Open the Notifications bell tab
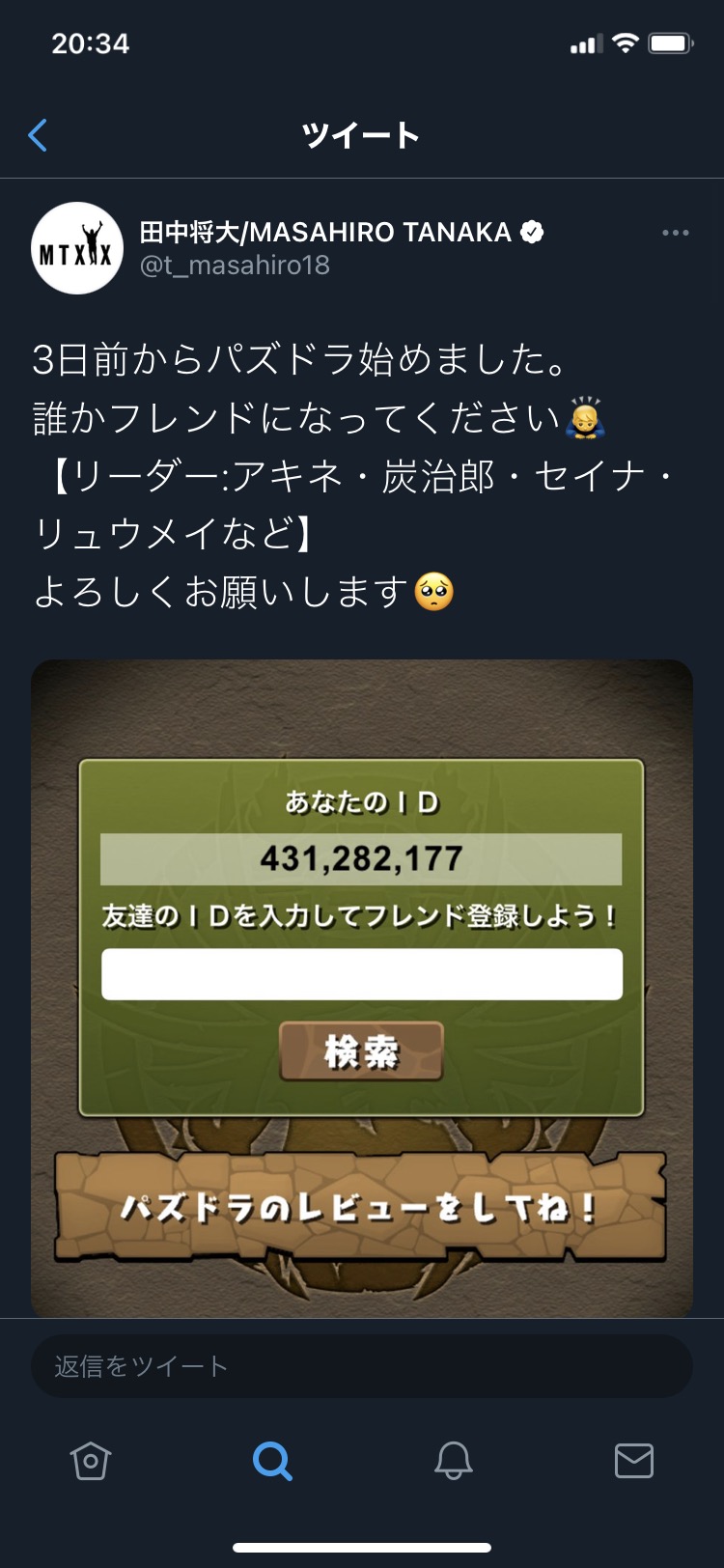The image size is (724, 1568). [x=453, y=1461]
